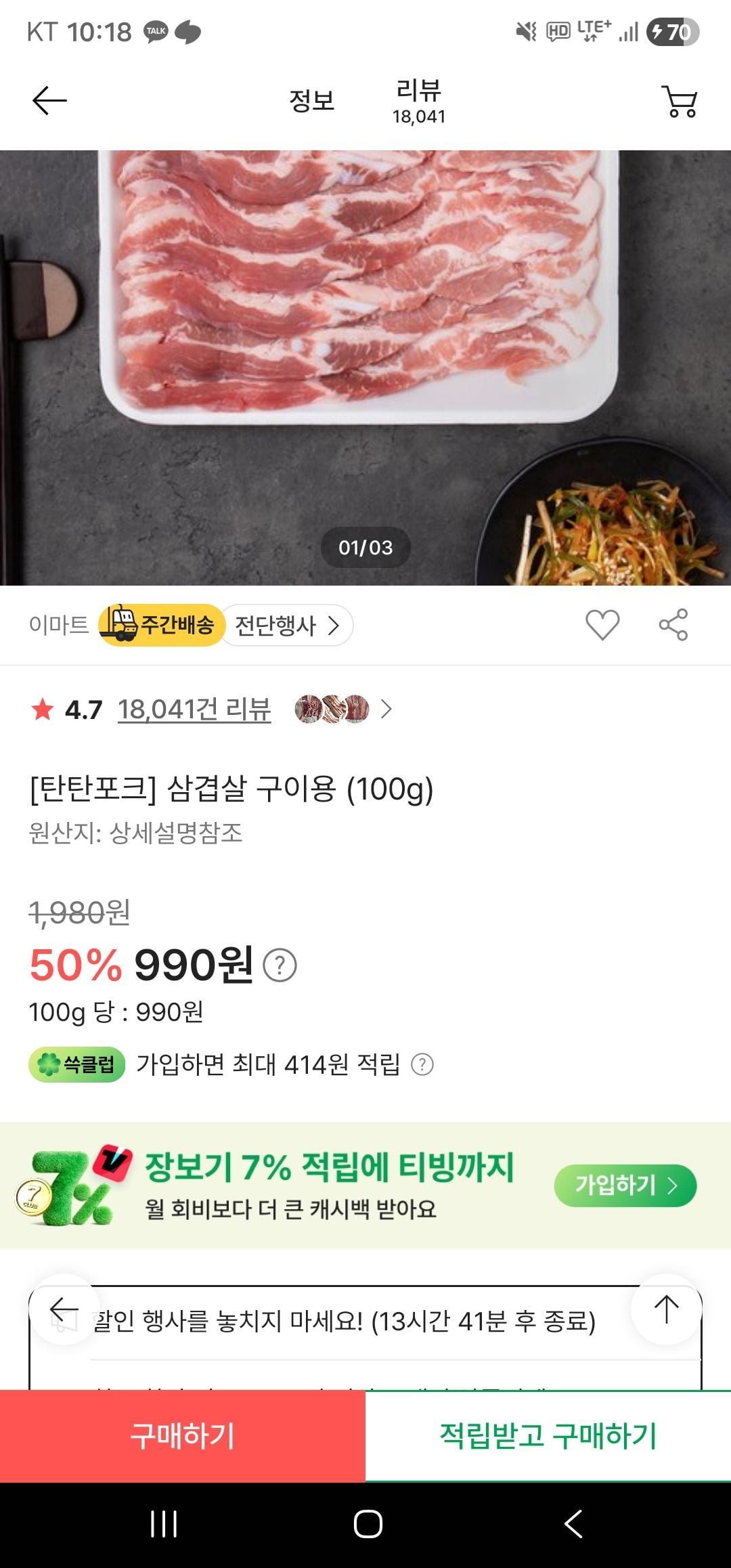This screenshot has height=1568, width=731.
Task: Open the 18,041건 리뷰 link
Action: pyautogui.click(x=194, y=710)
